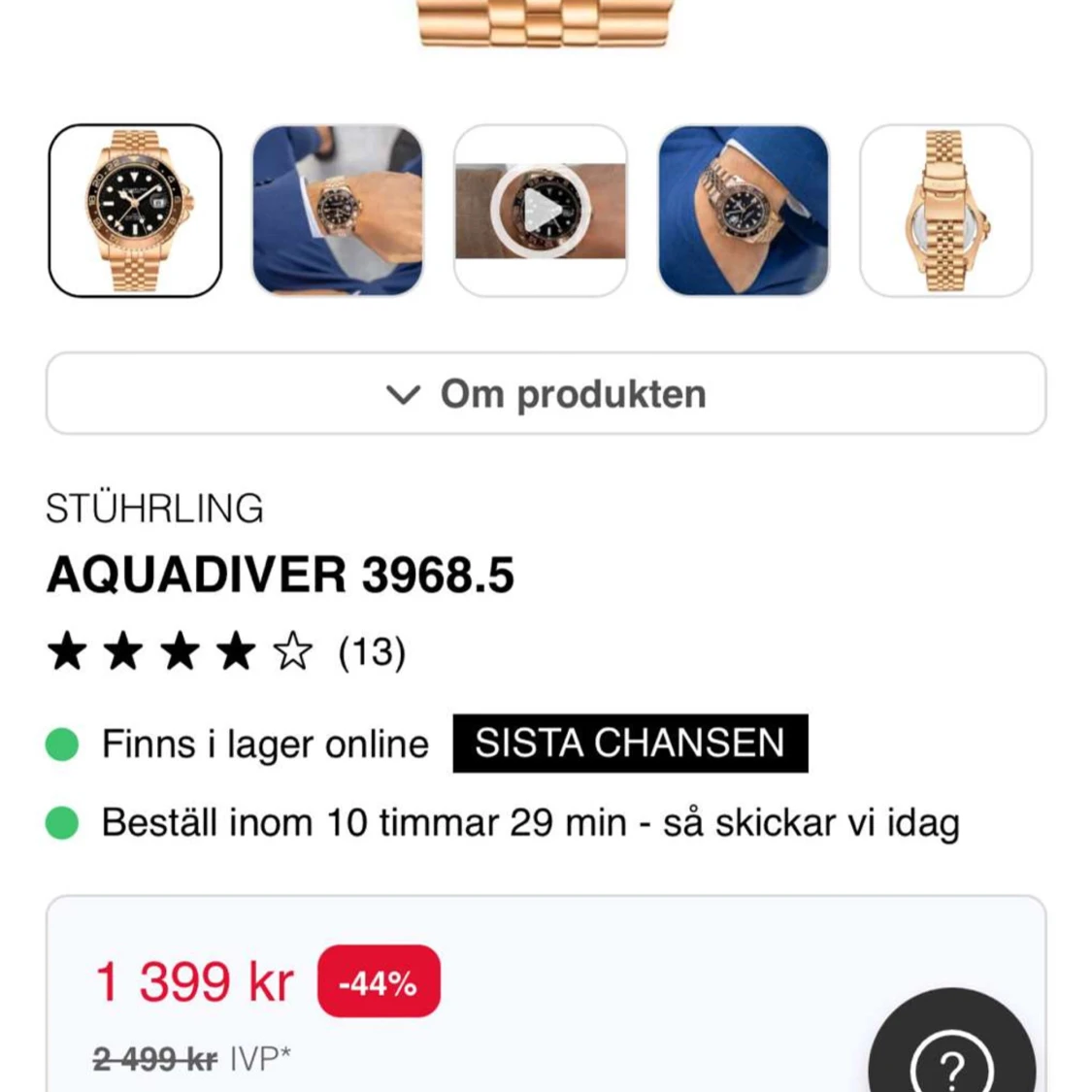Play the product video thumbnail
Image resolution: width=1092 pixels, height=1092 pixels.
point(541,210)
